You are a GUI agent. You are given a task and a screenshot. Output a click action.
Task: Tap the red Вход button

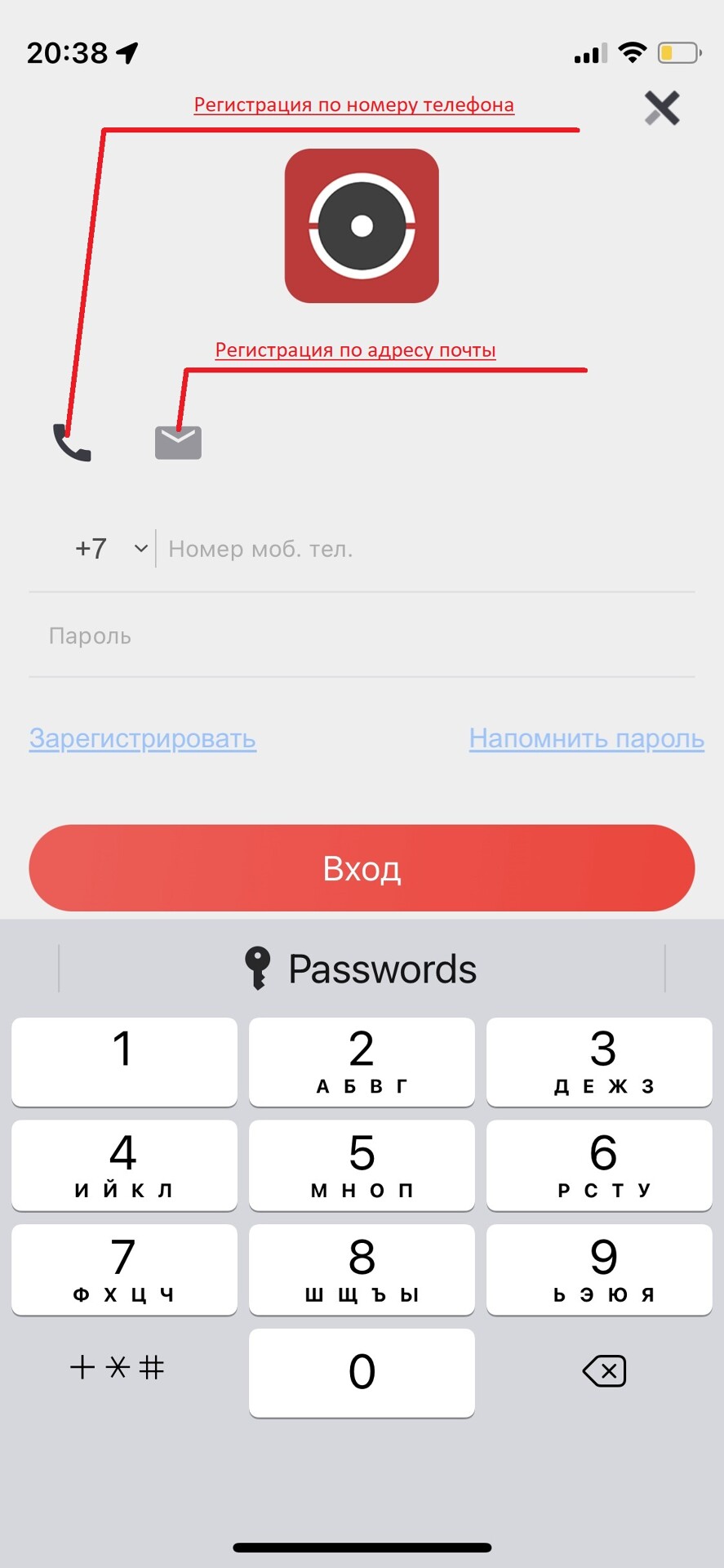coord(362,868)
